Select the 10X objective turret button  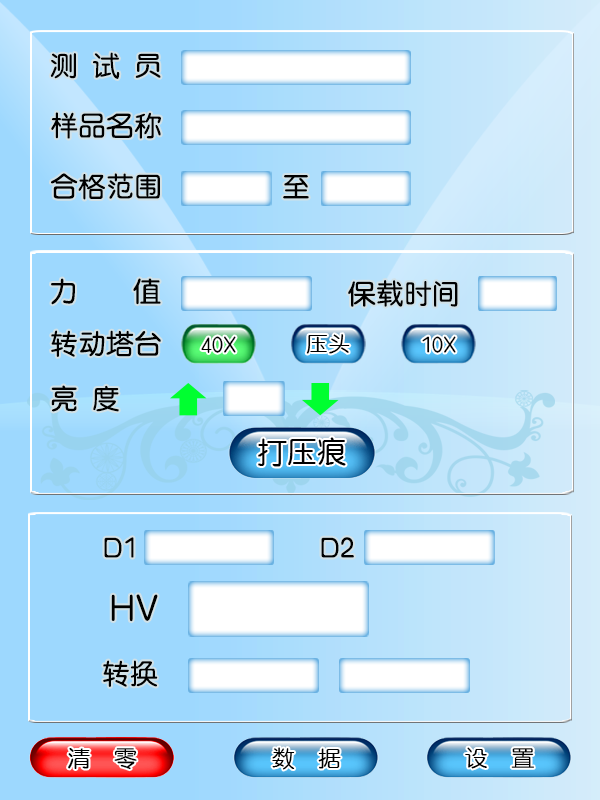tap(438, 345)
